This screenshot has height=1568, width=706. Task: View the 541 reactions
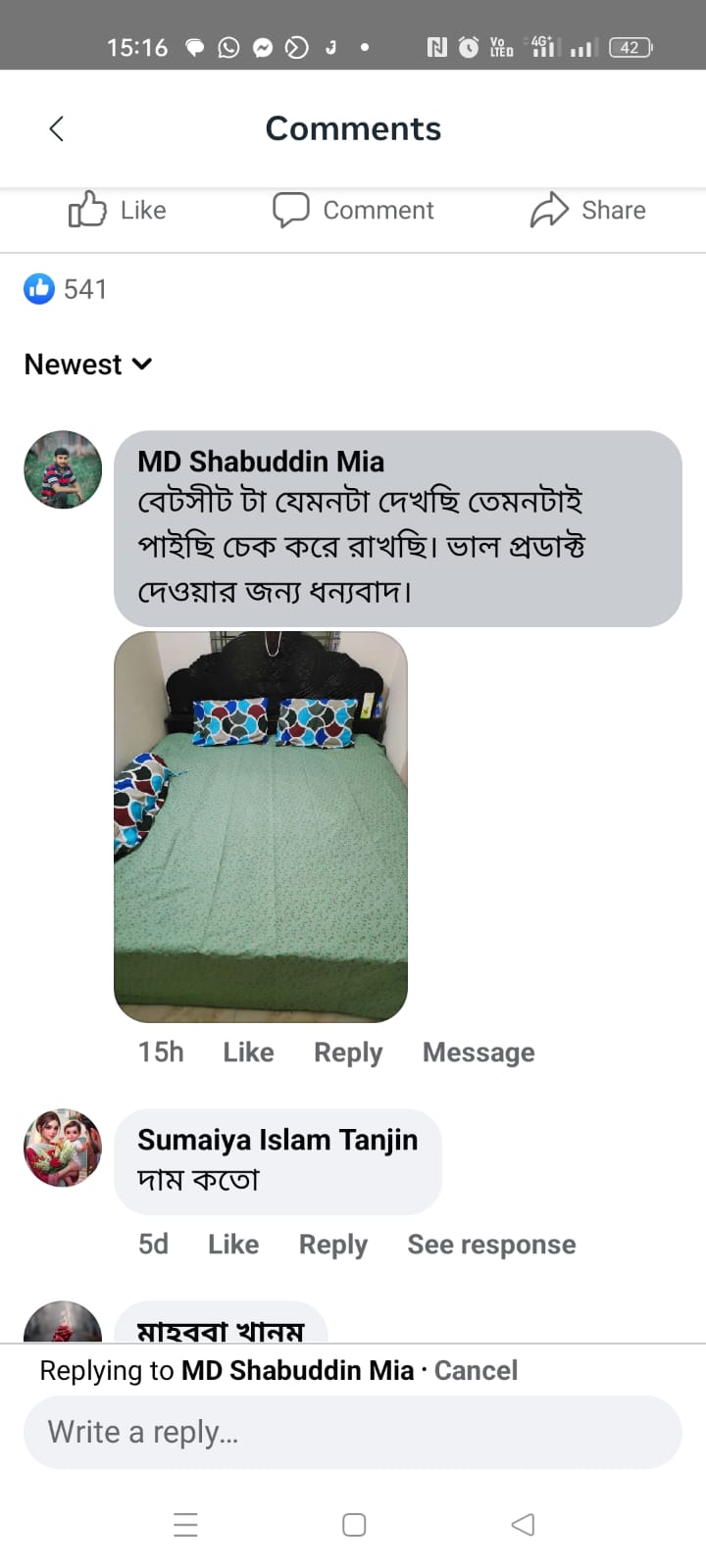pos(66,289)
